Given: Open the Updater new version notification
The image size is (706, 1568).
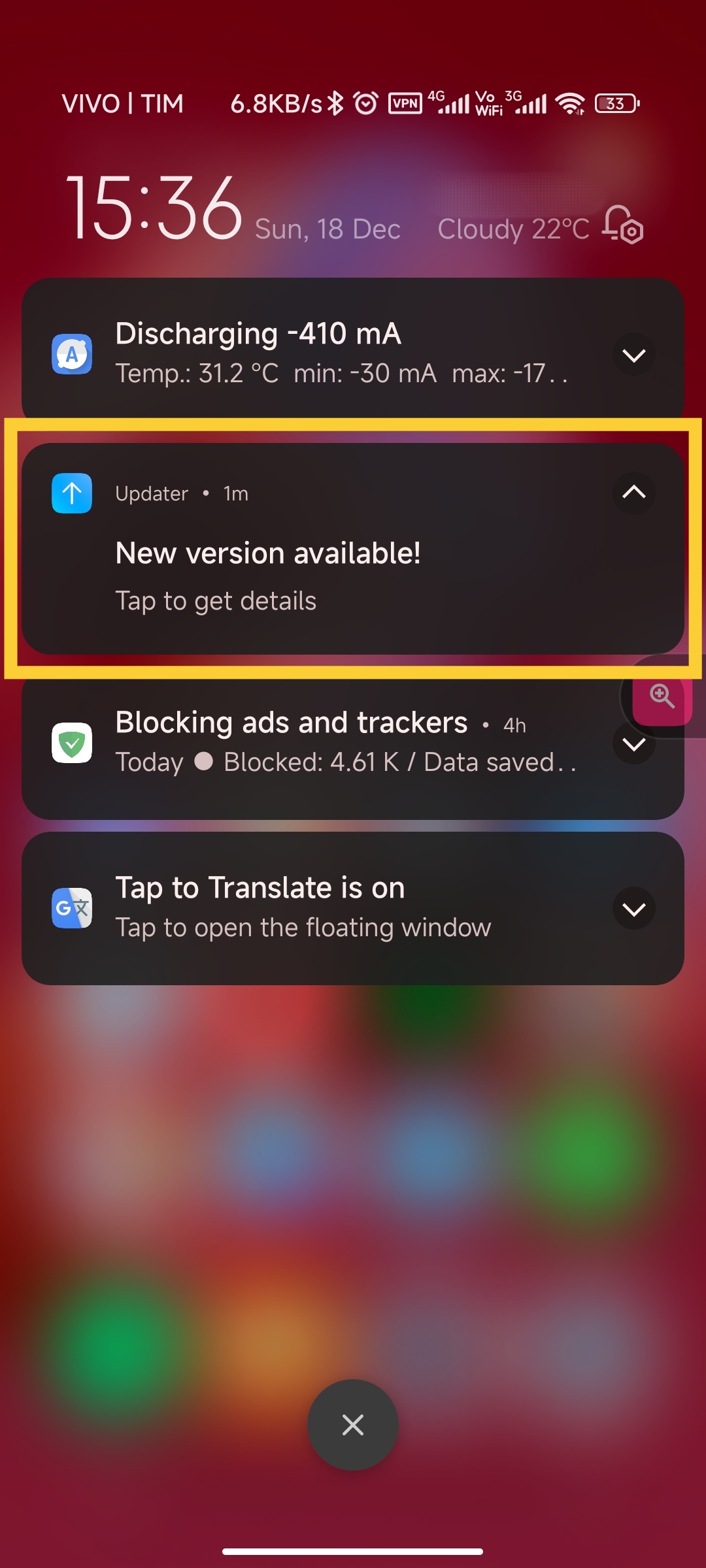Looking at the screenshot, I should (x=353, y=549).
